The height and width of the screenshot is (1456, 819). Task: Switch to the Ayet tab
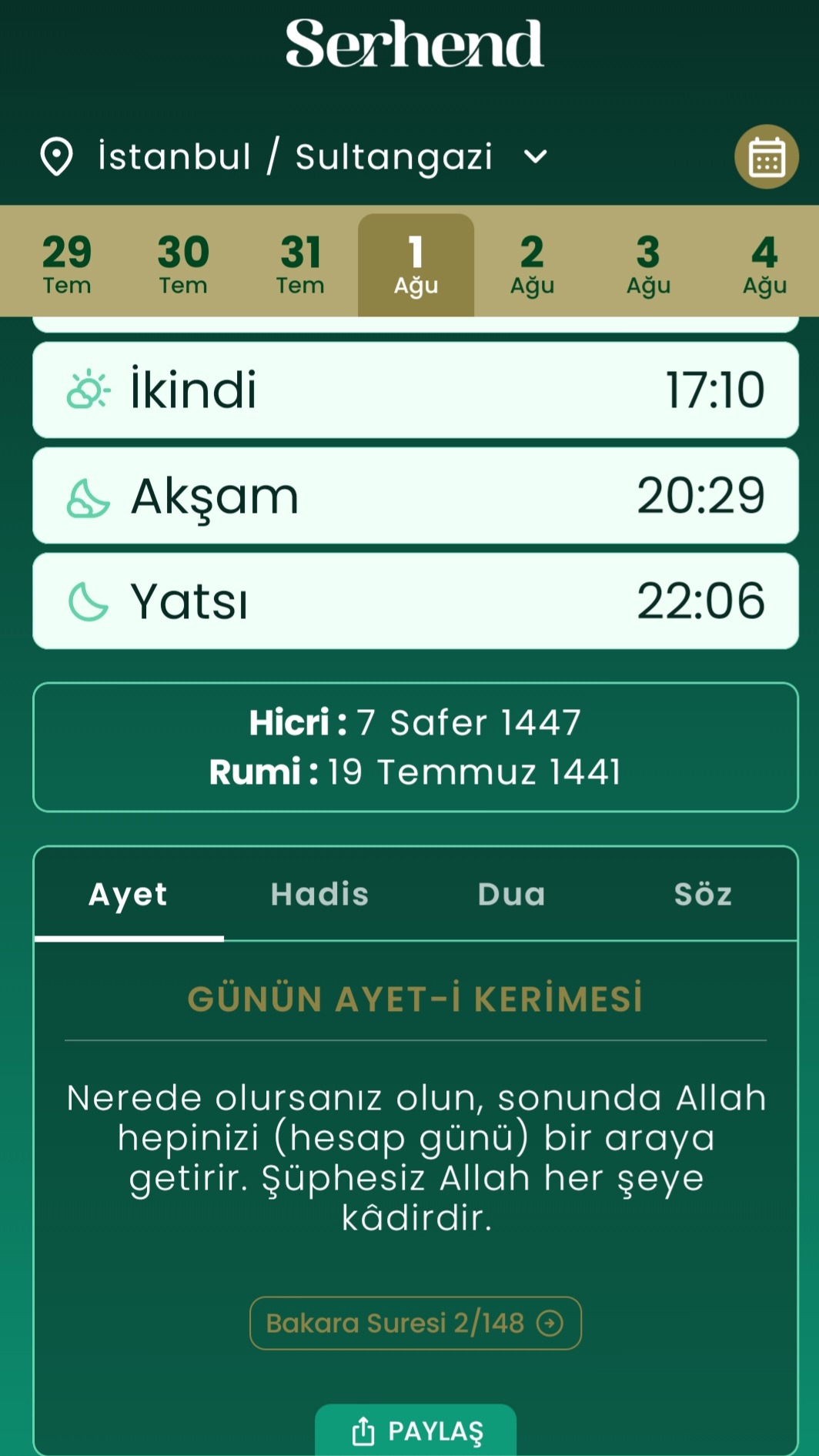[129, 894]
